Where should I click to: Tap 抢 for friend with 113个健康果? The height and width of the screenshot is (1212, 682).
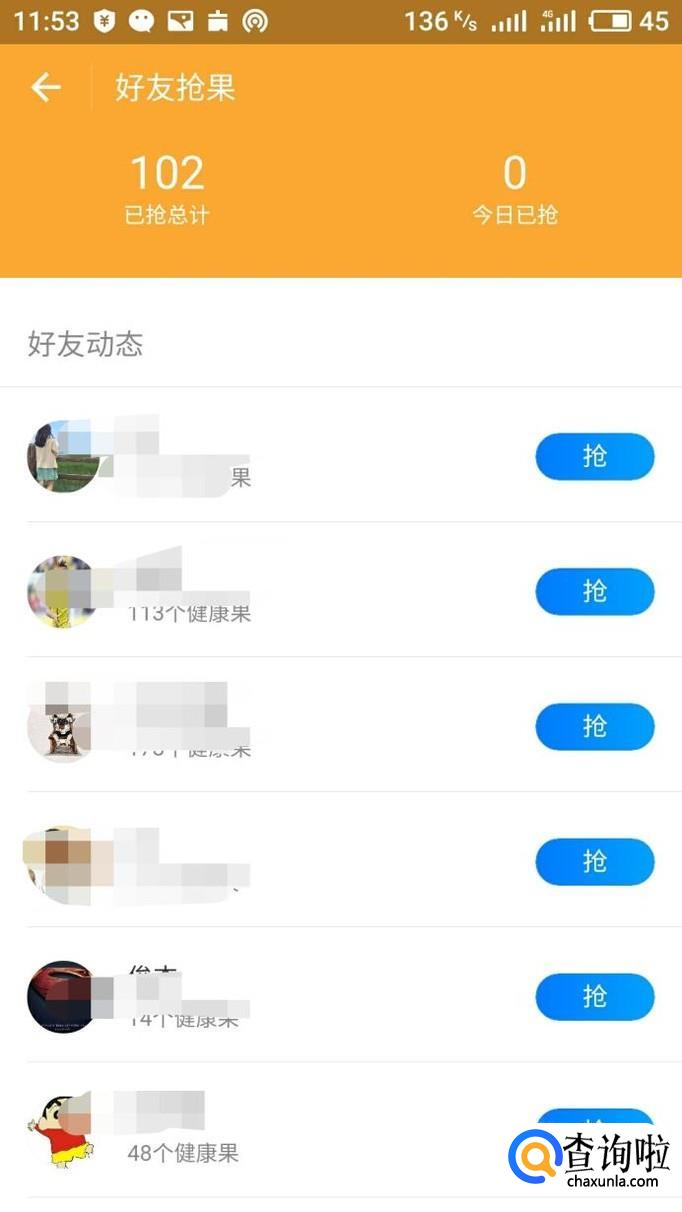(594, 592)
